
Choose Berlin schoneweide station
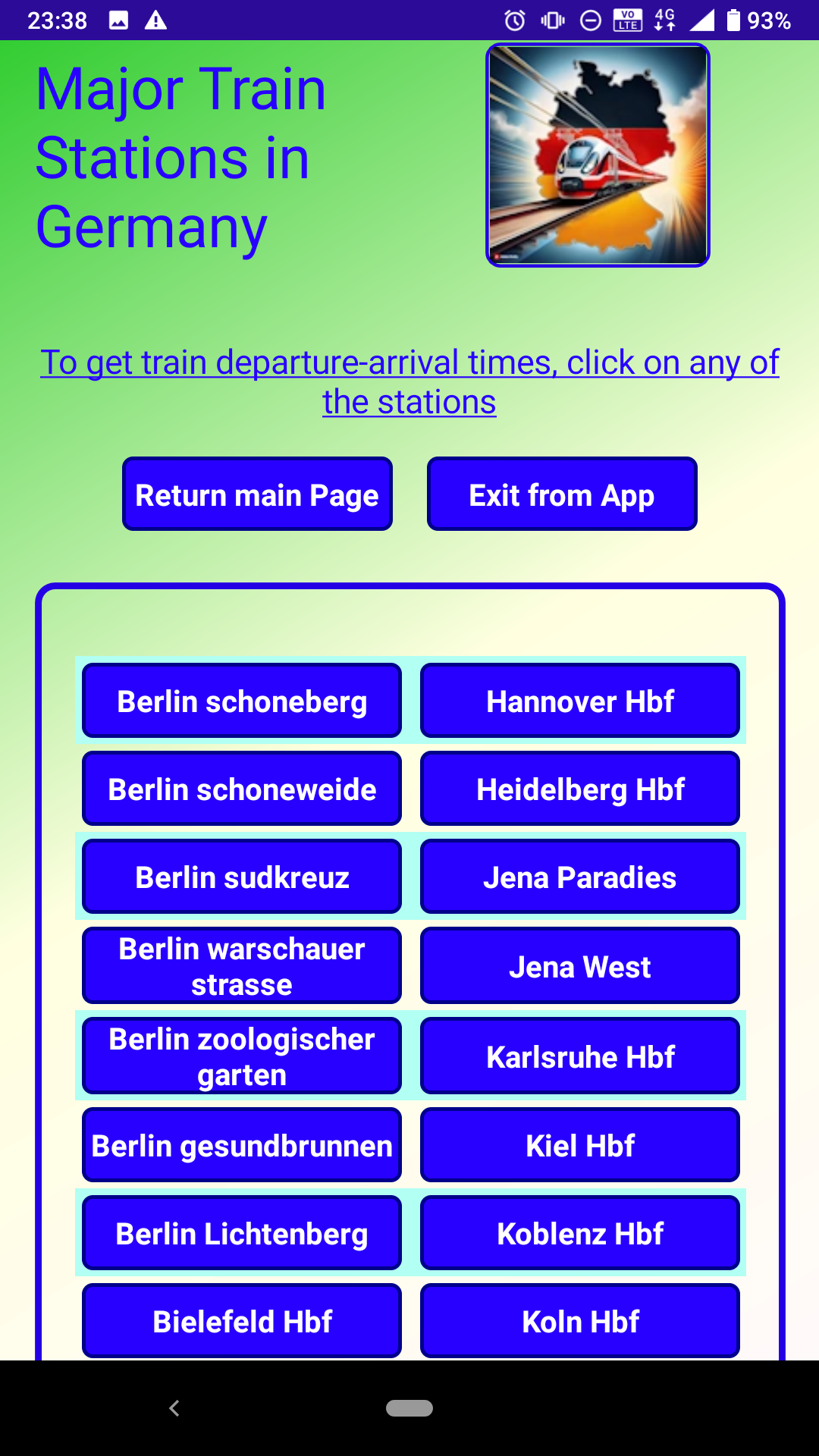[242, 789]
